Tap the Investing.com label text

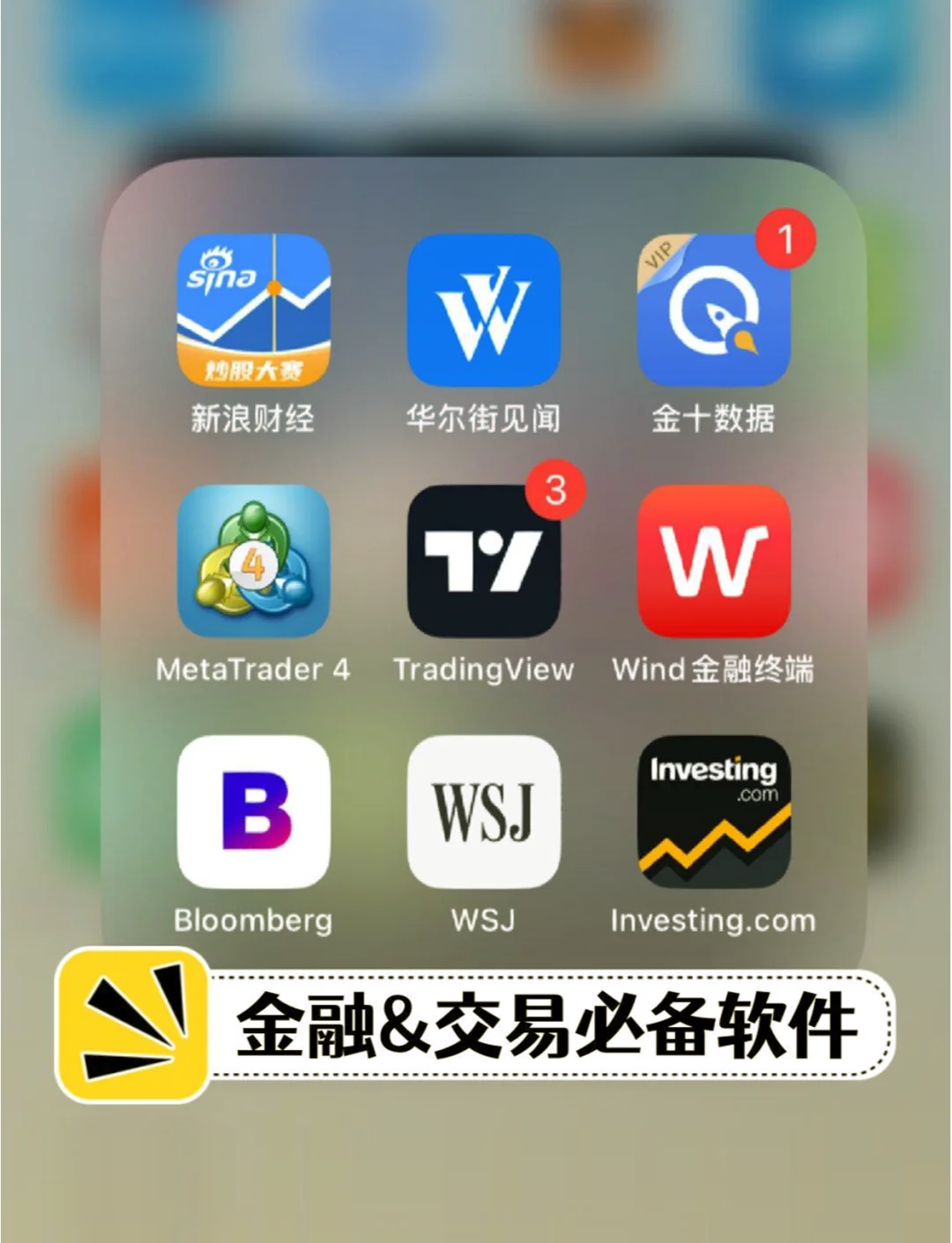(712, 920)
